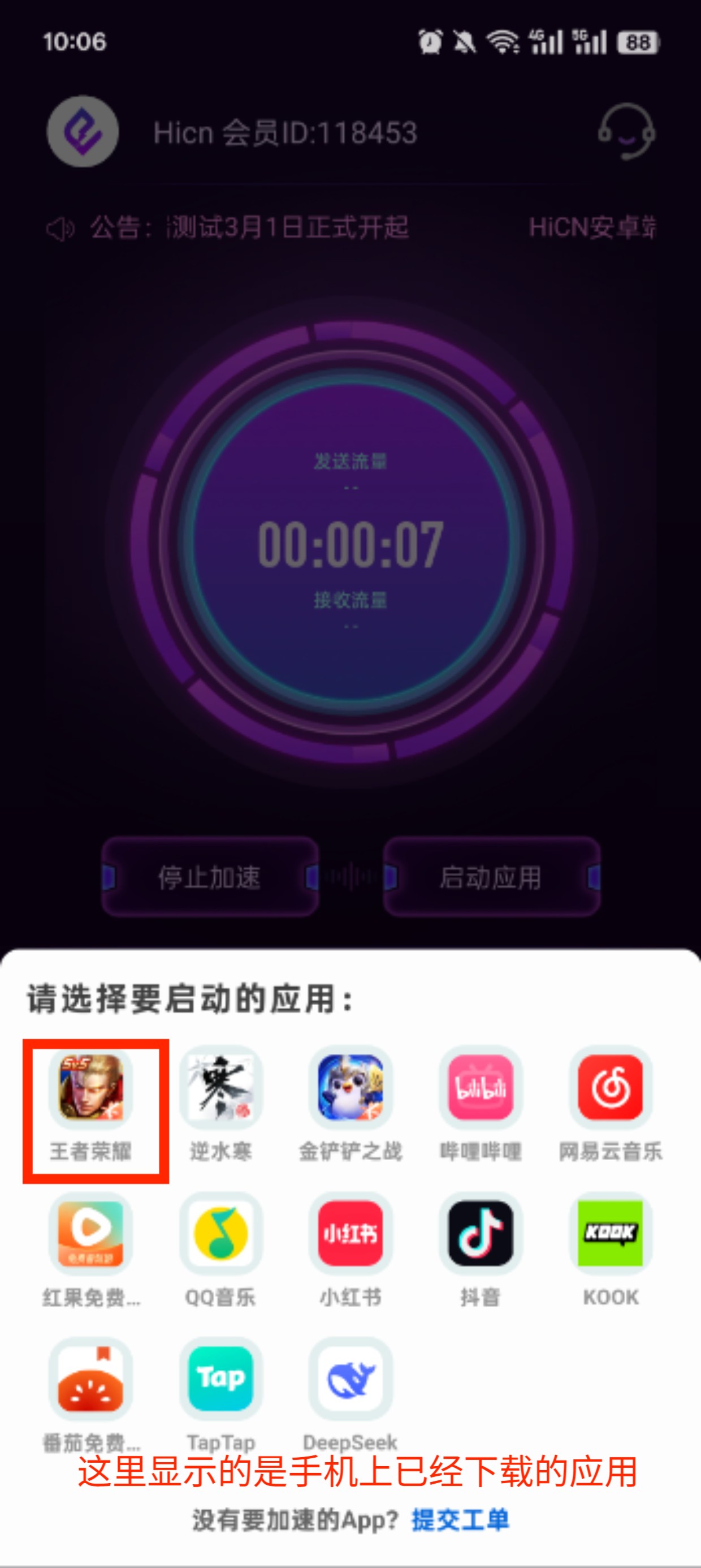Viewport: 701px width, 1568px height.
Task: Tap the 提交工单 link
Action: [x=460, y=1520]
